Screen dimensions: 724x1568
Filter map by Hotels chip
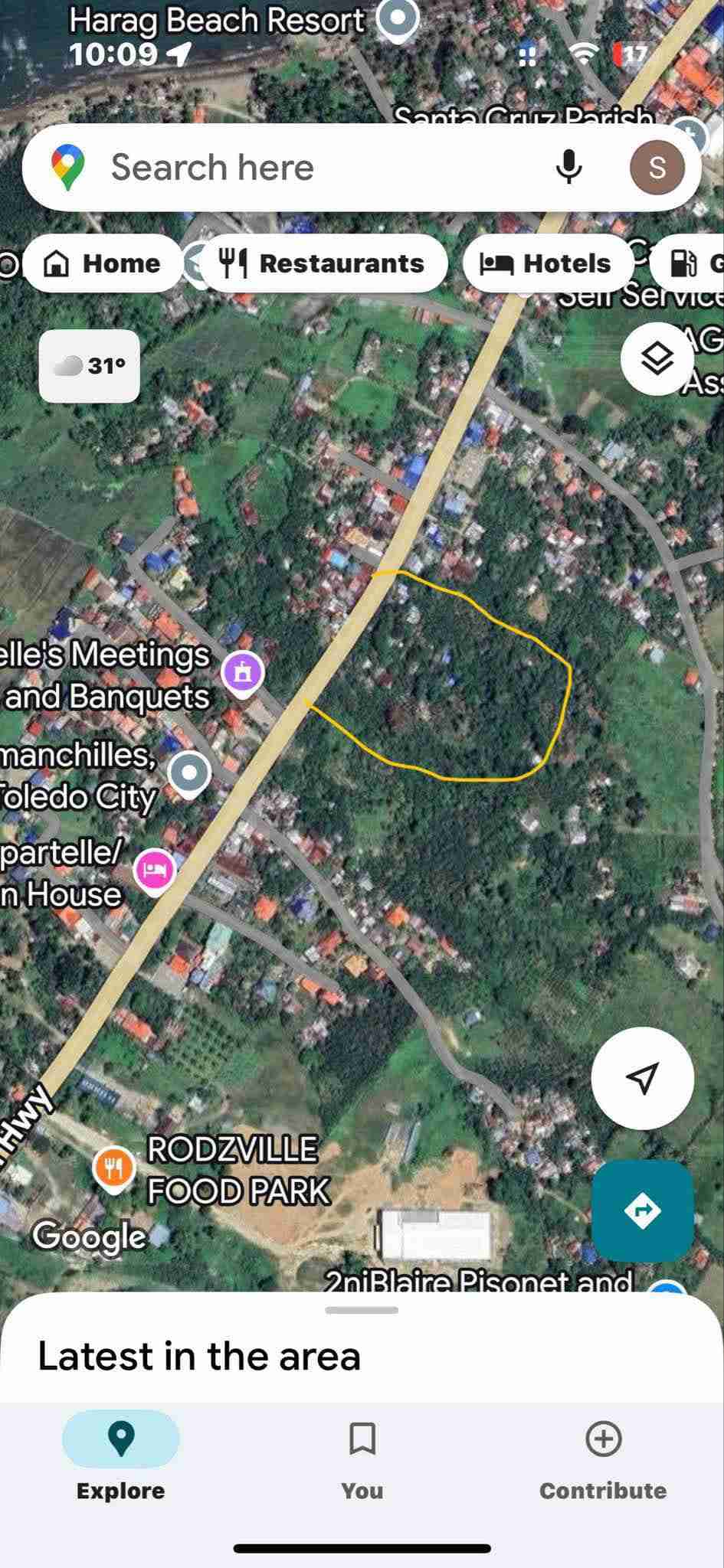pos(548,263)
